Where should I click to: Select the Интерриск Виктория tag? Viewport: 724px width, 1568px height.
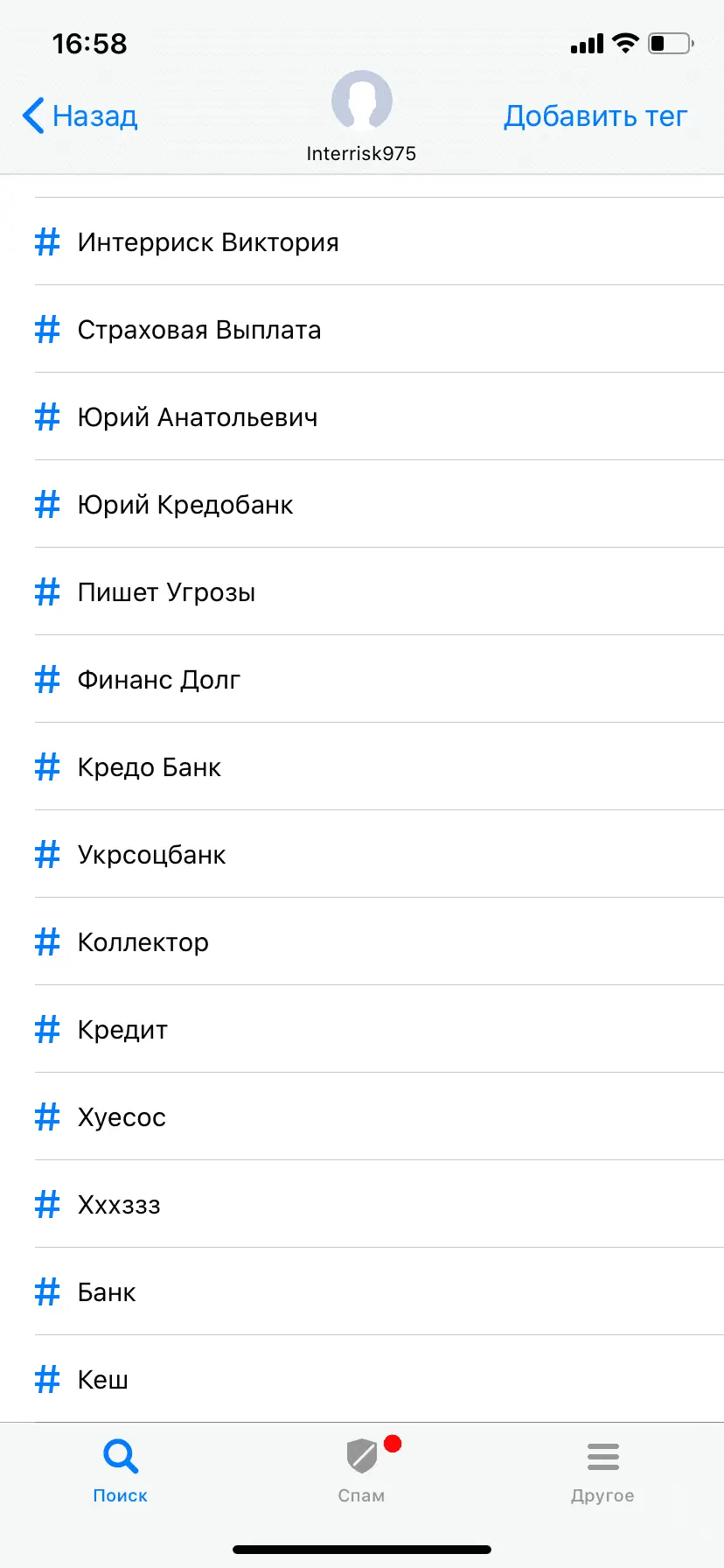click(207, 242)
